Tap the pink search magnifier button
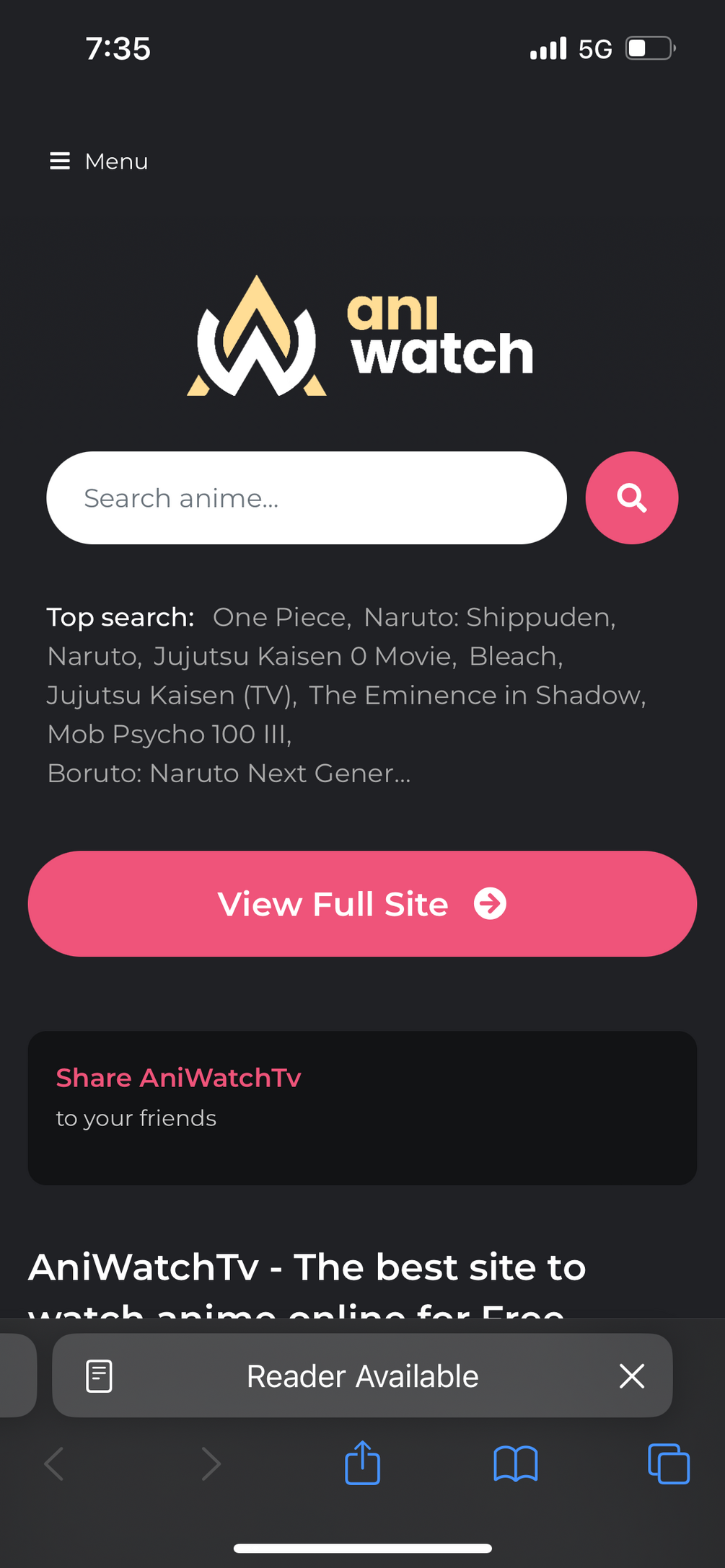This screenshot has width=725, height=1568. (x=631, y=498)
